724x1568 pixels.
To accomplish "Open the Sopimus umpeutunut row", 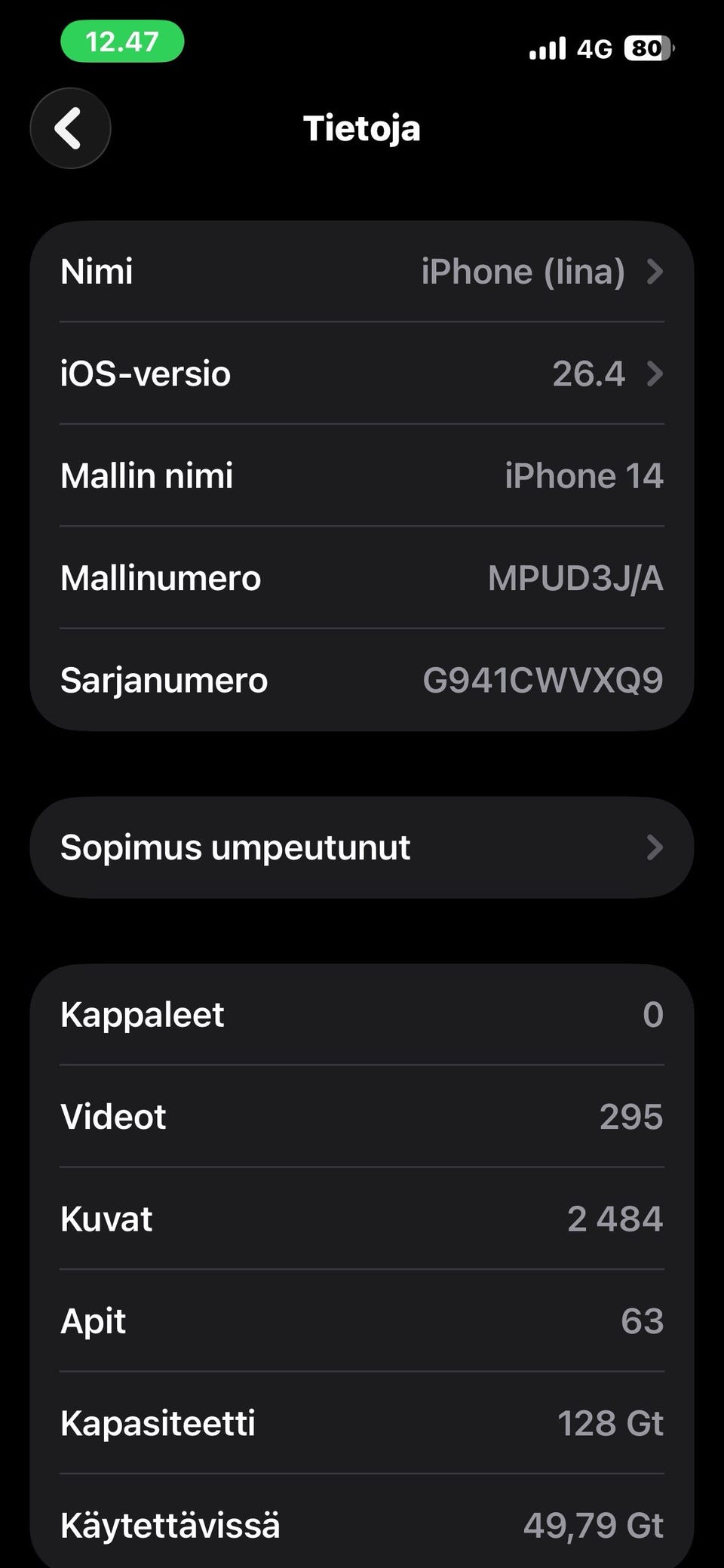I will point(362,847).
